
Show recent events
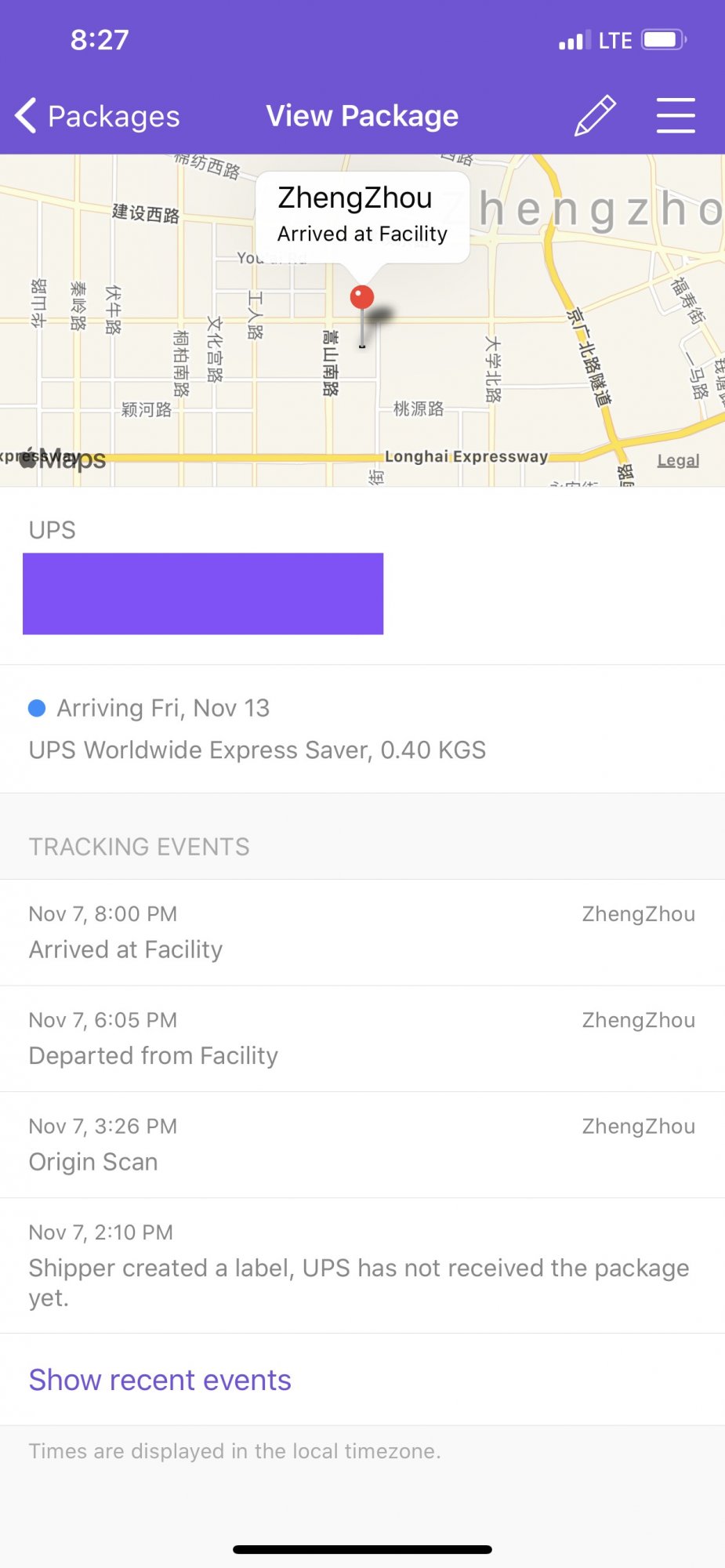click(x=160, y=1380)
